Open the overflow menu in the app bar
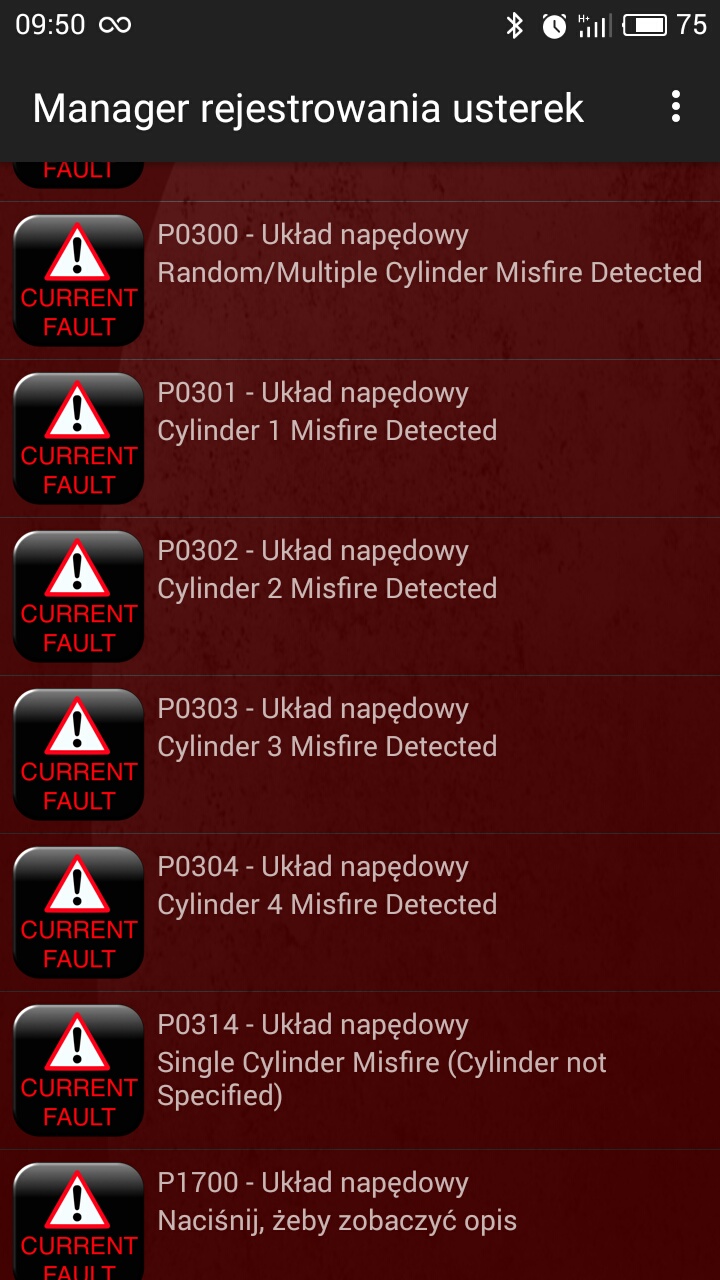The height and width of the screenshot is (1280, 720). pyautogui.click(x=676, y=107)
